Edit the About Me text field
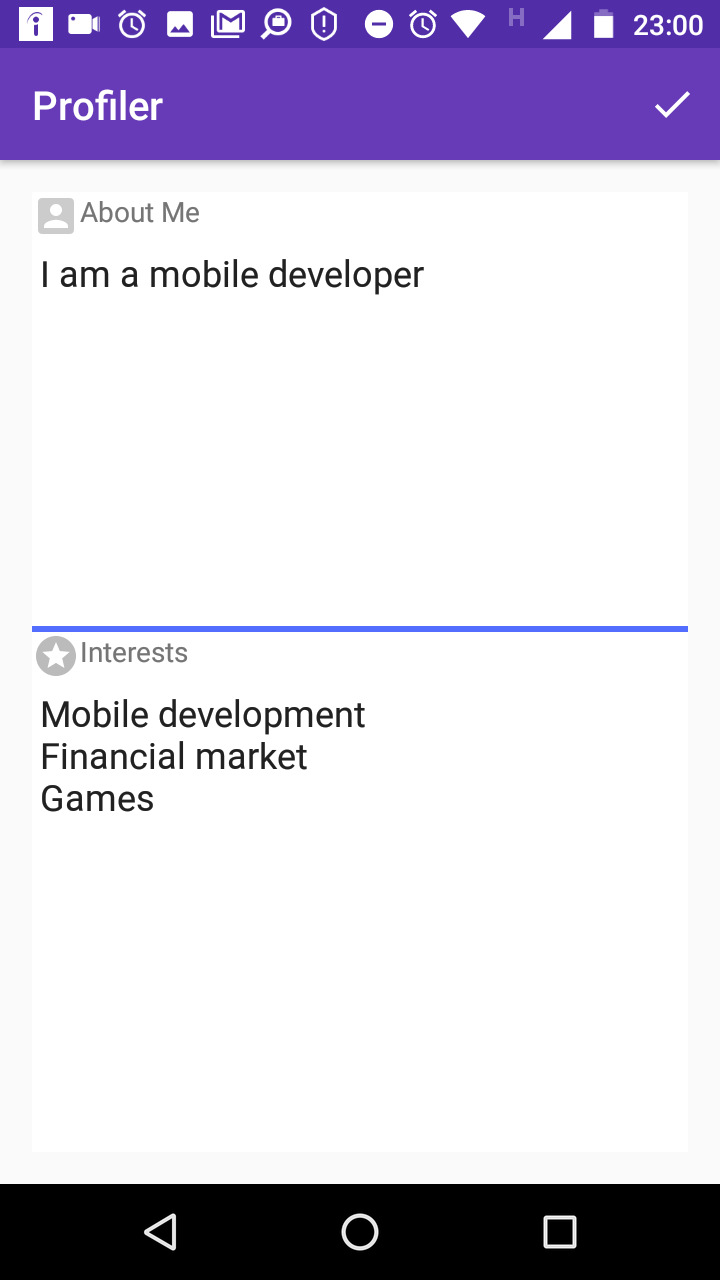 coord(360,420)
